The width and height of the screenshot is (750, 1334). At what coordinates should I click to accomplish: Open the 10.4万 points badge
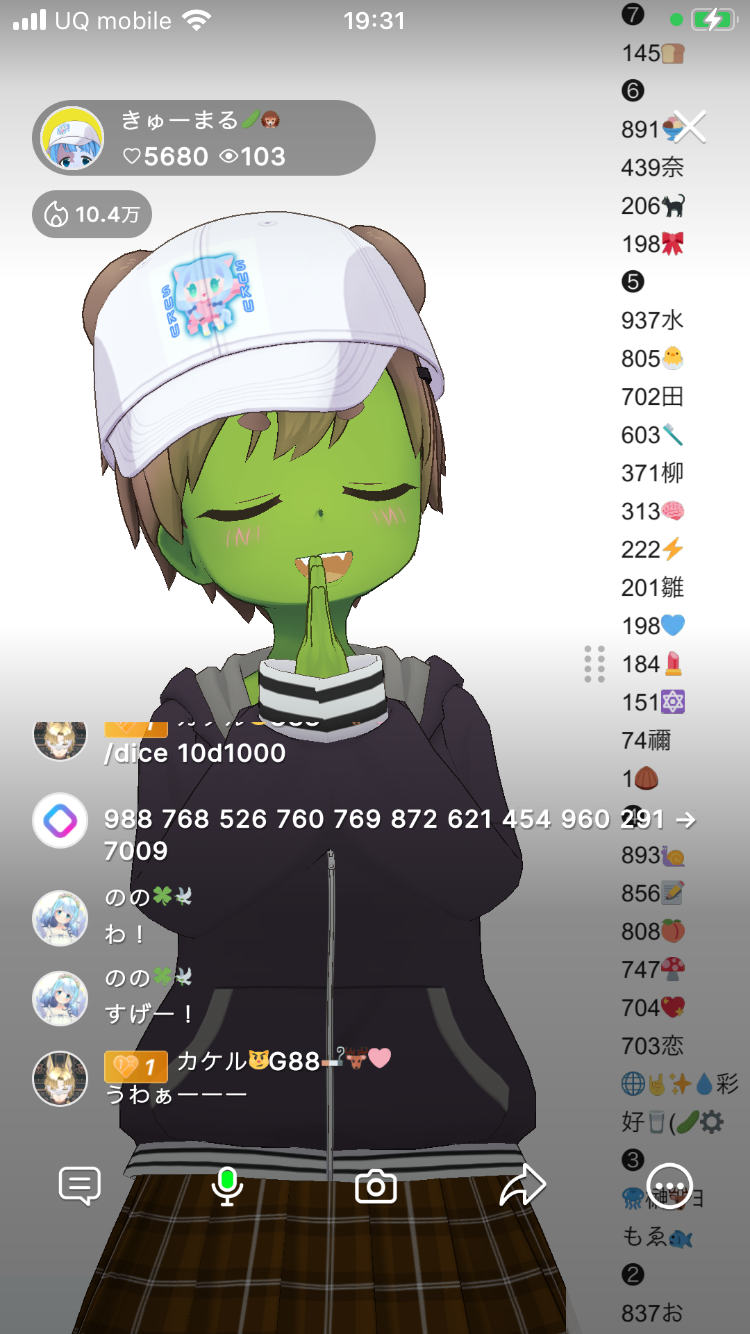tap(92, 214)
